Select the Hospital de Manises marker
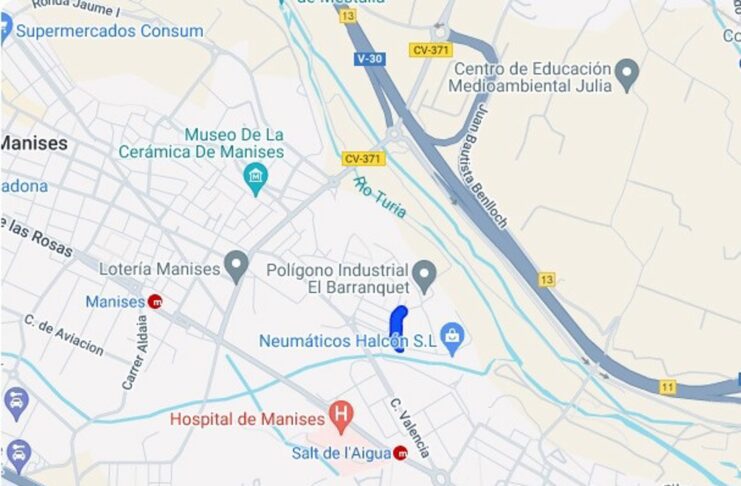Image resolution: width=741 pixels, height=486 pixels. 341,417
